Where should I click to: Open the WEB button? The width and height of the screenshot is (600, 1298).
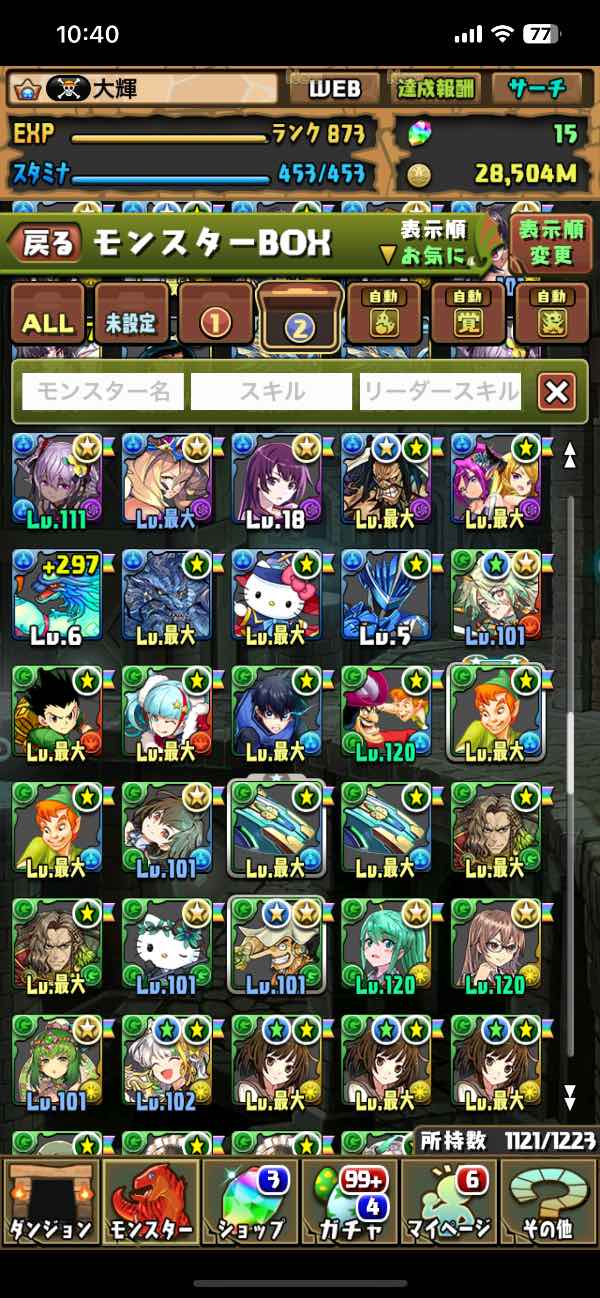334,89
